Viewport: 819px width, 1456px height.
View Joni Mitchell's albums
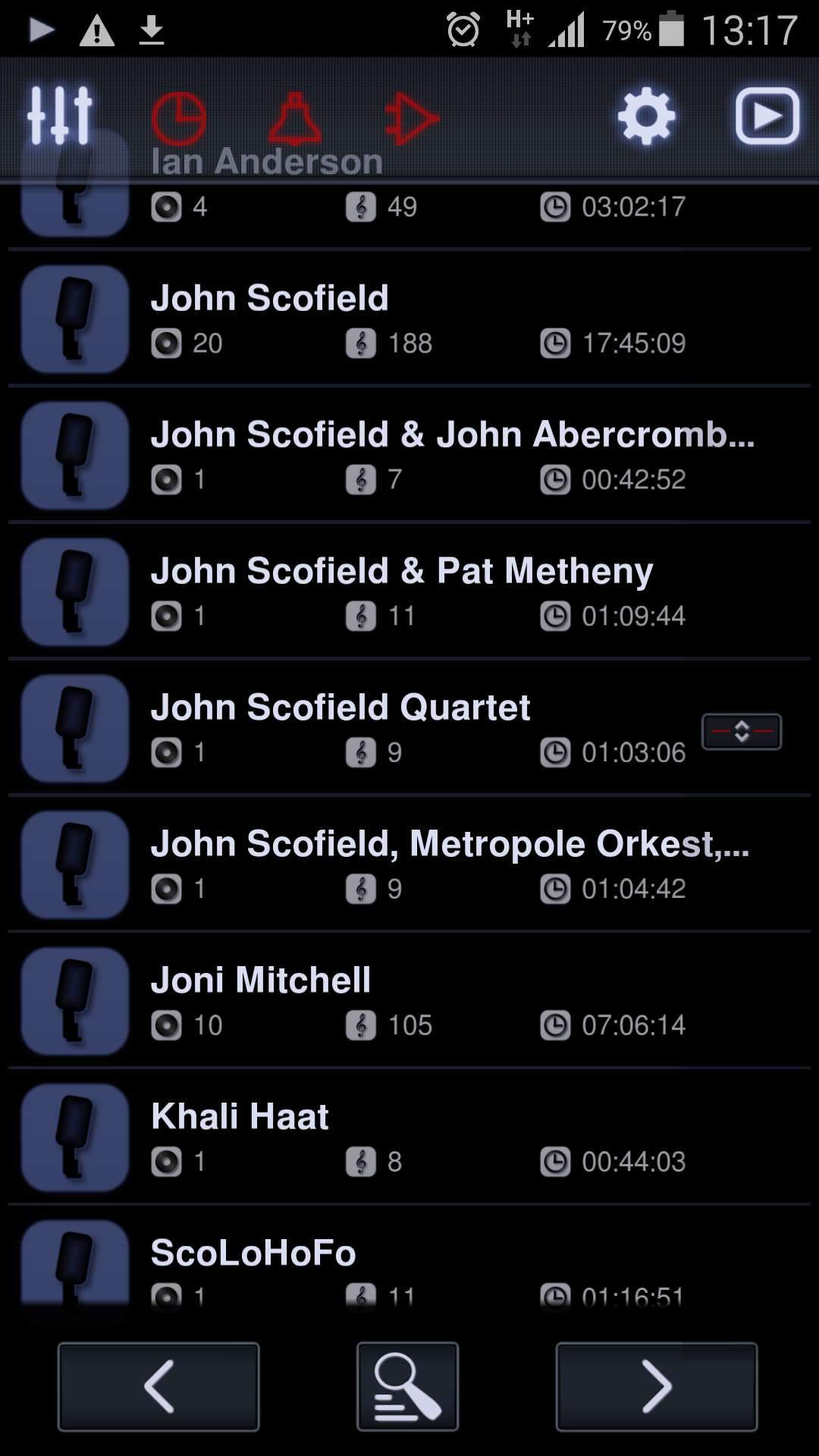(409, 1001)
